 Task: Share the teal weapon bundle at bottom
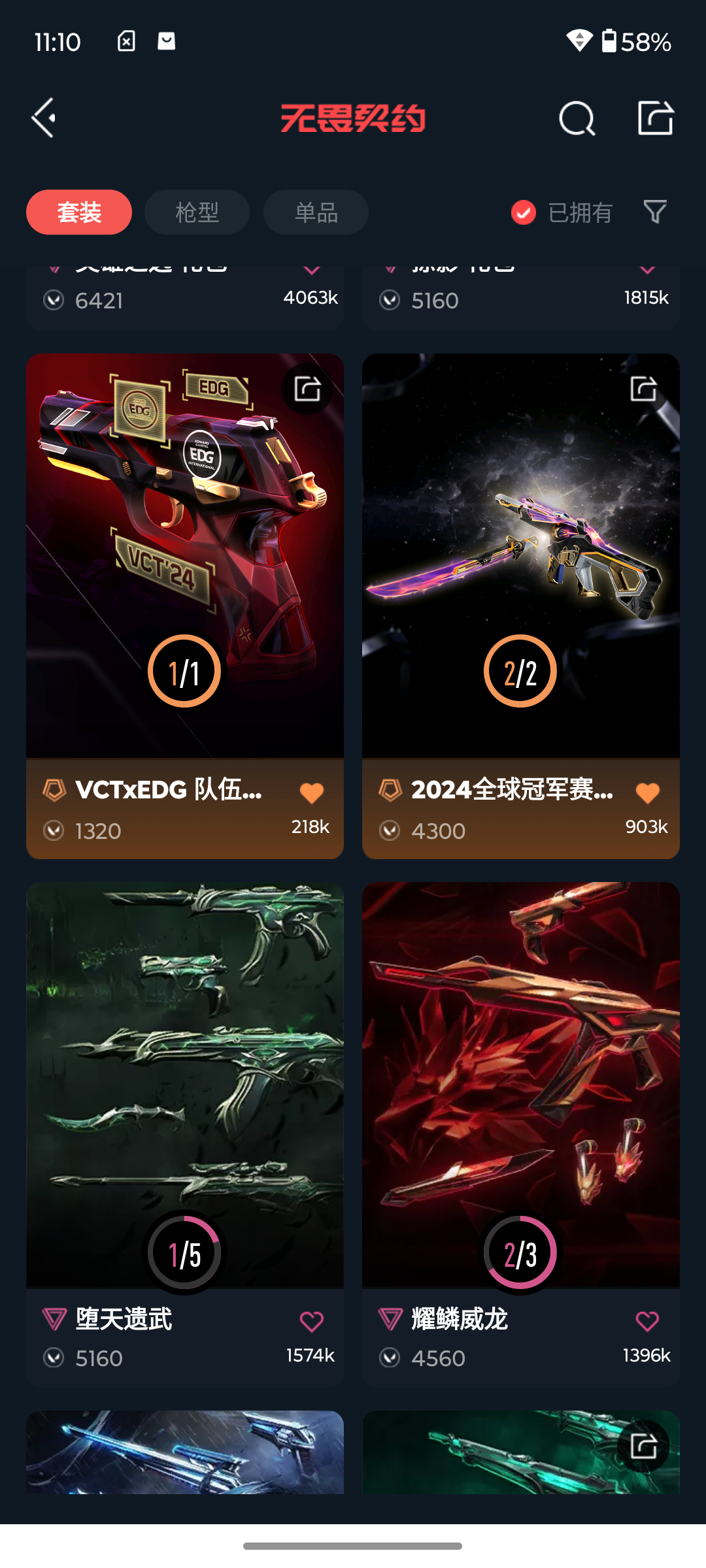tap(643, 1446)
